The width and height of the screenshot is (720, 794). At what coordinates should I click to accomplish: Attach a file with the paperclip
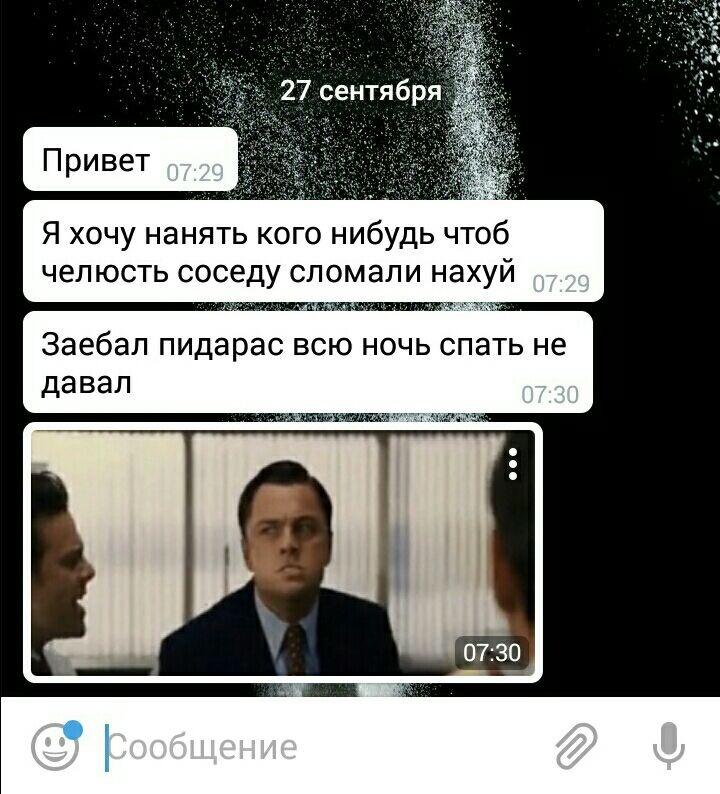point(576,746)
